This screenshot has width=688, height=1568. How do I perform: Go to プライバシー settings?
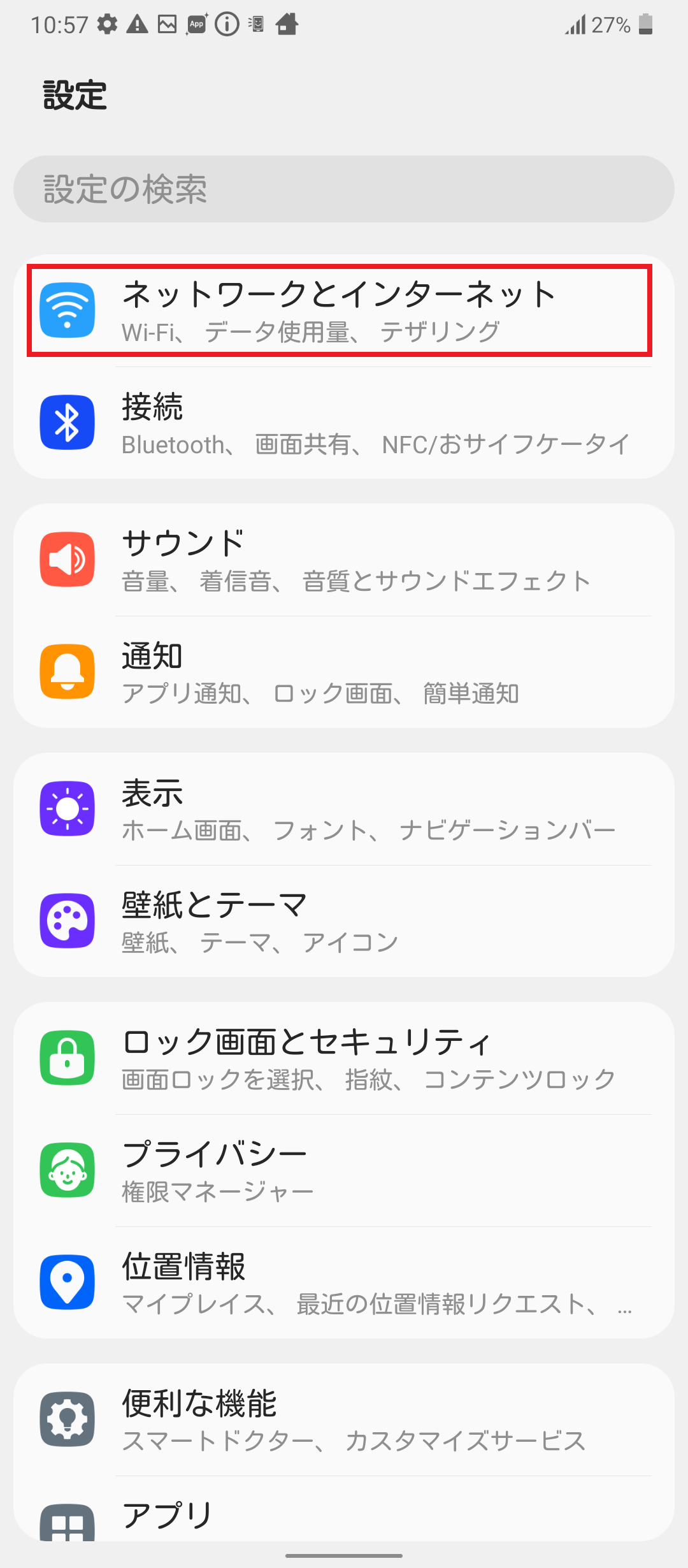tap(344, 1171)
